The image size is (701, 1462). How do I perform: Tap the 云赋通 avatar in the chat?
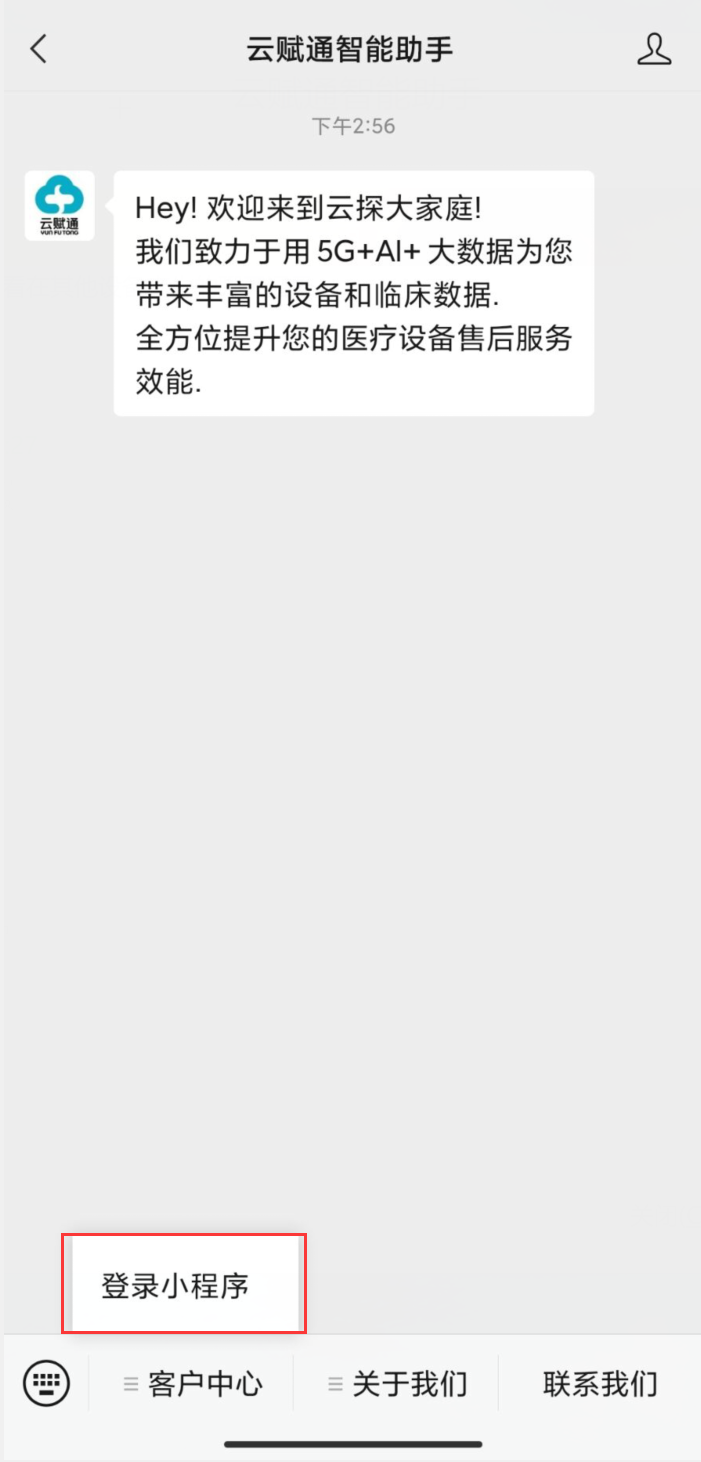(x=60, y=206)
